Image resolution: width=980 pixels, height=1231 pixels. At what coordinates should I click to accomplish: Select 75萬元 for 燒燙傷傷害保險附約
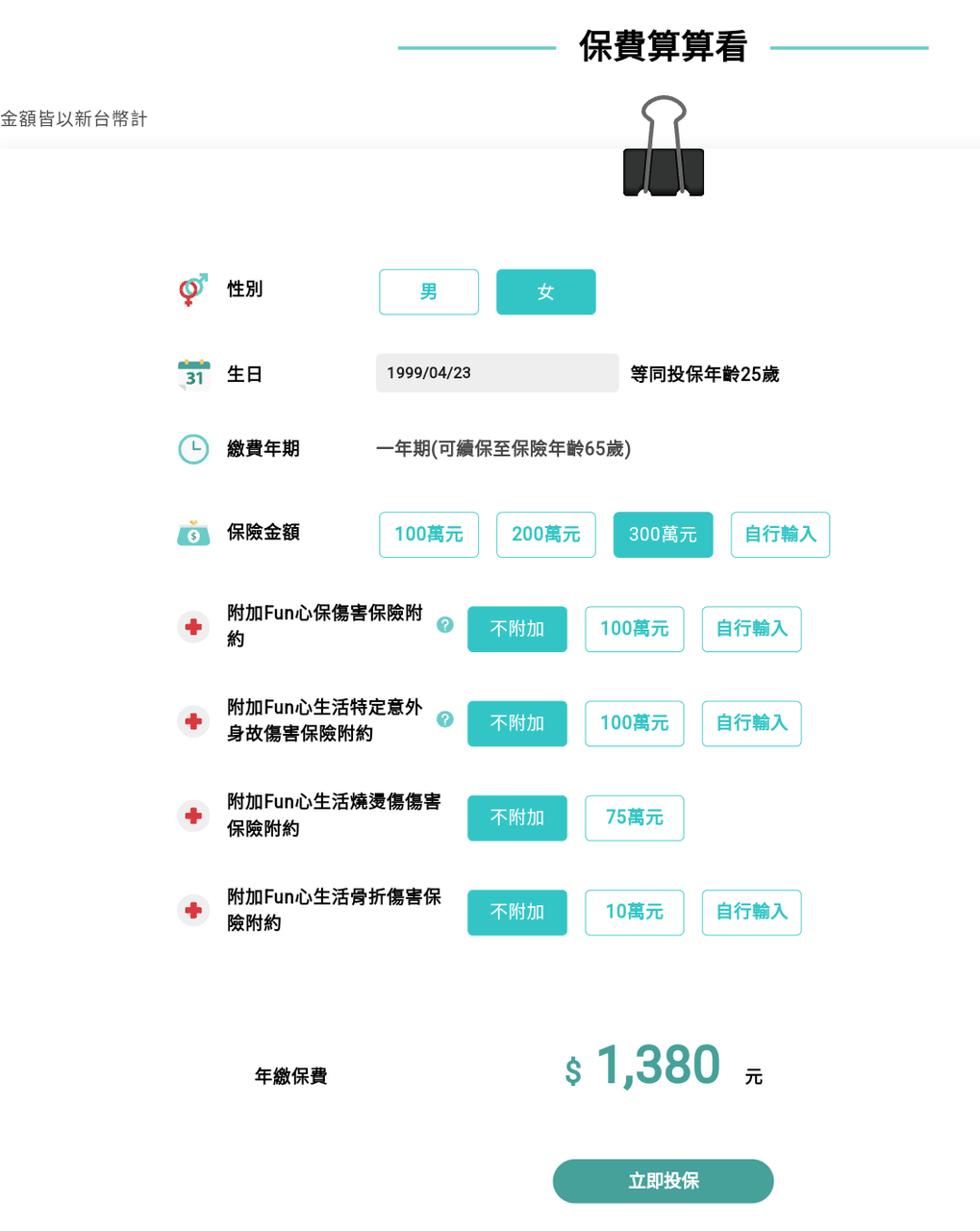coord(634,817)
